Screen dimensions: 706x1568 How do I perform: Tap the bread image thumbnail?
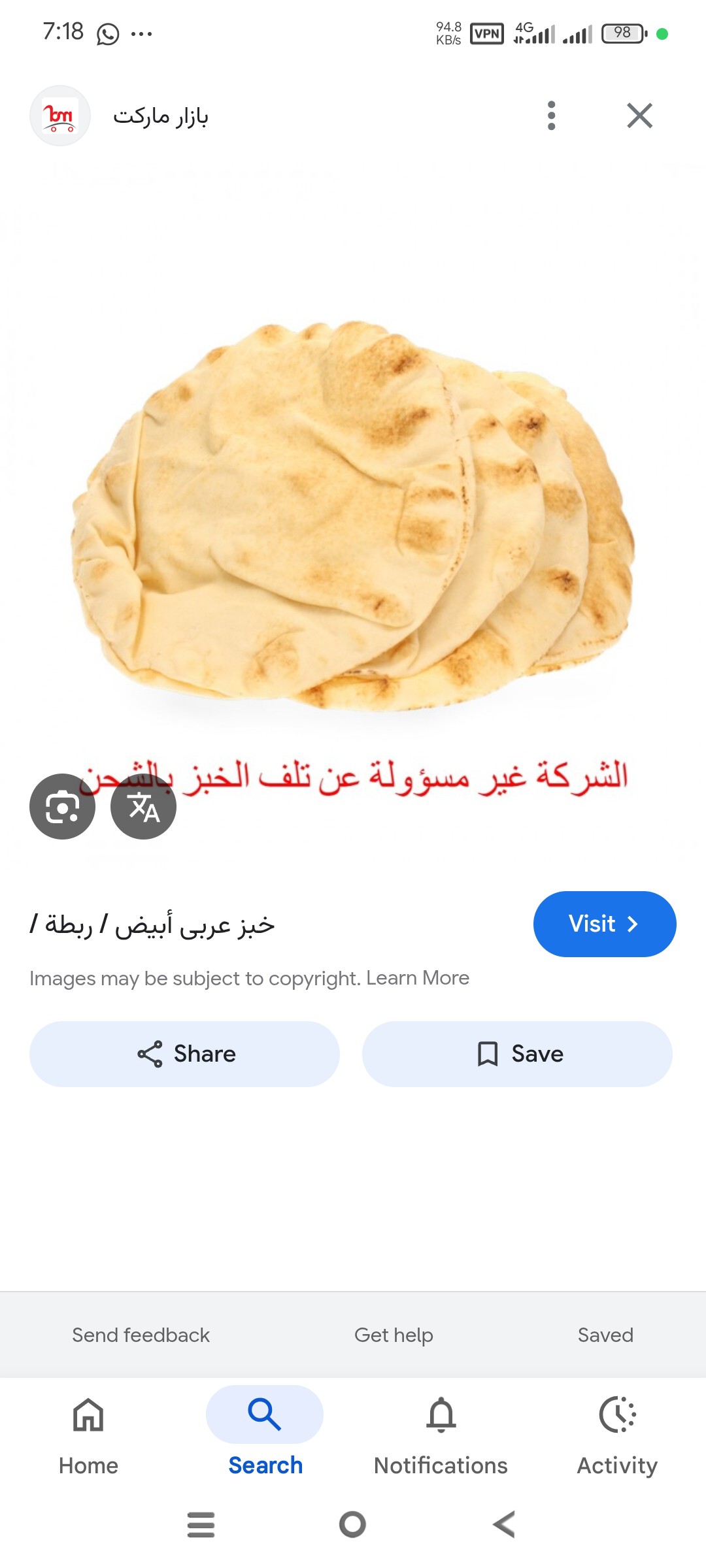(353, 523)
